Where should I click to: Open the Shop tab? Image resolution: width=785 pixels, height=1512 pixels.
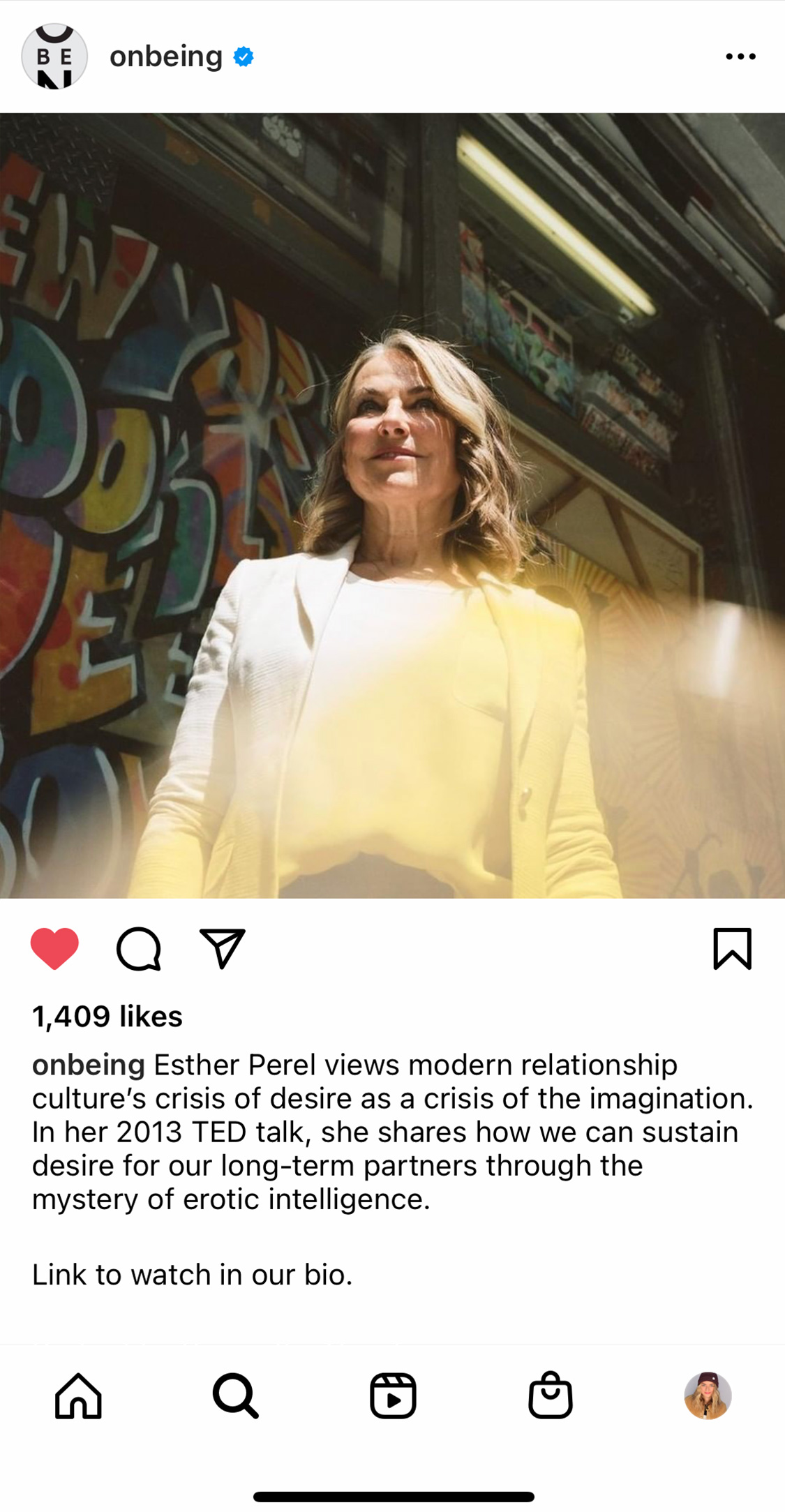coord(551,1395)
